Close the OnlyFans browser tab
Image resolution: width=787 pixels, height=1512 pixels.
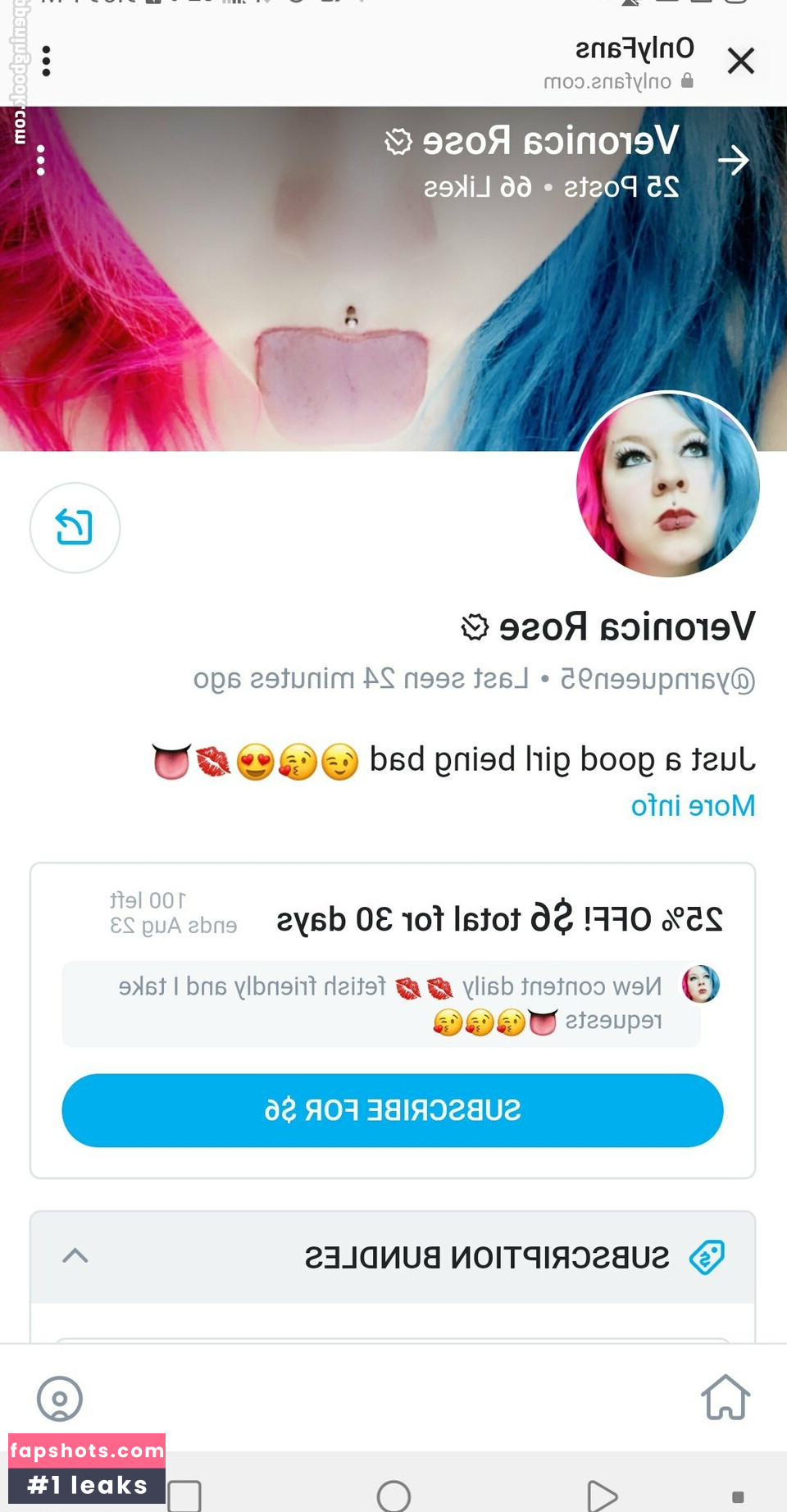[740, 61]
